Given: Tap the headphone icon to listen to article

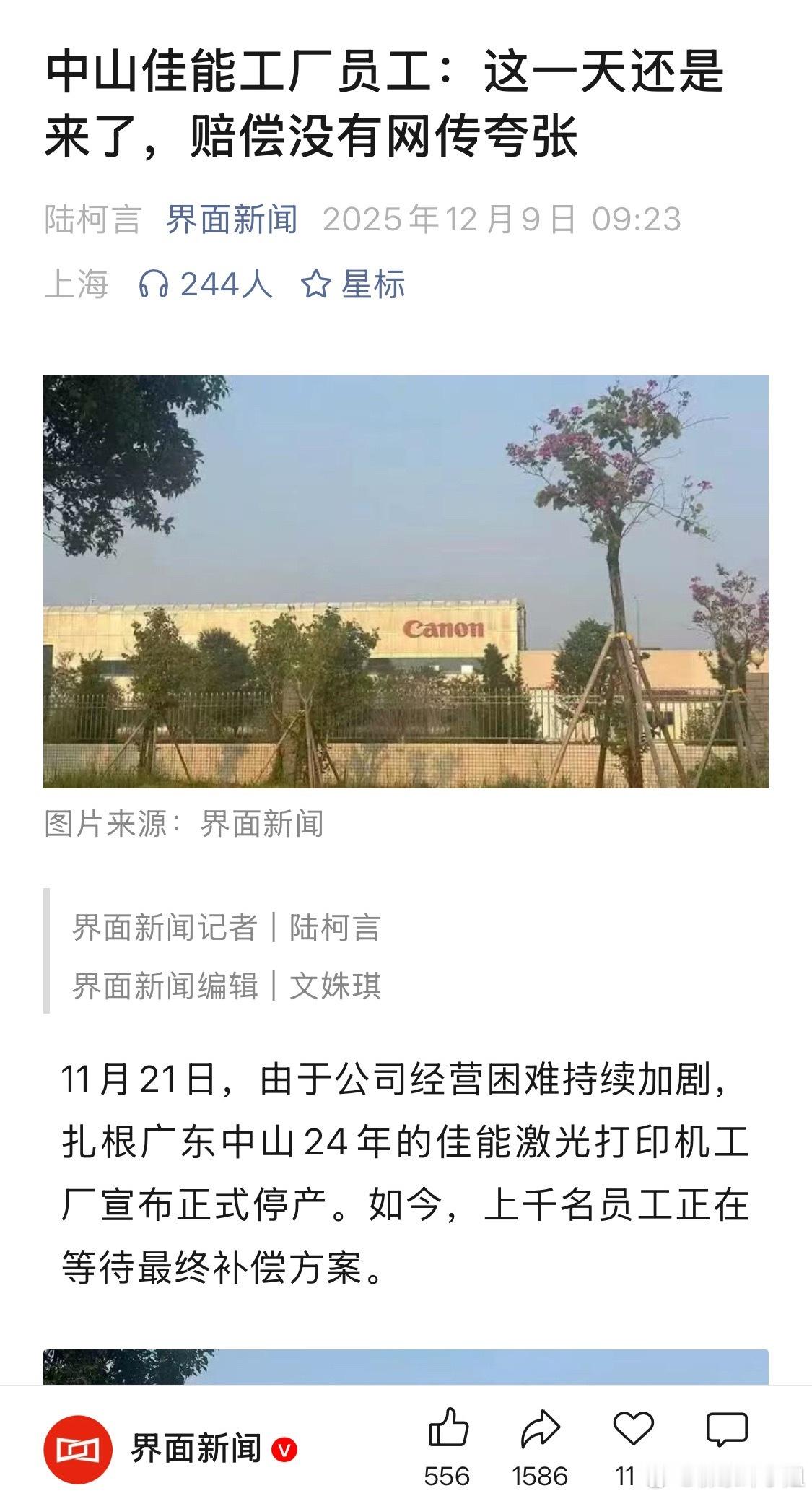Looking at the screenshot, I should point(156,285).
